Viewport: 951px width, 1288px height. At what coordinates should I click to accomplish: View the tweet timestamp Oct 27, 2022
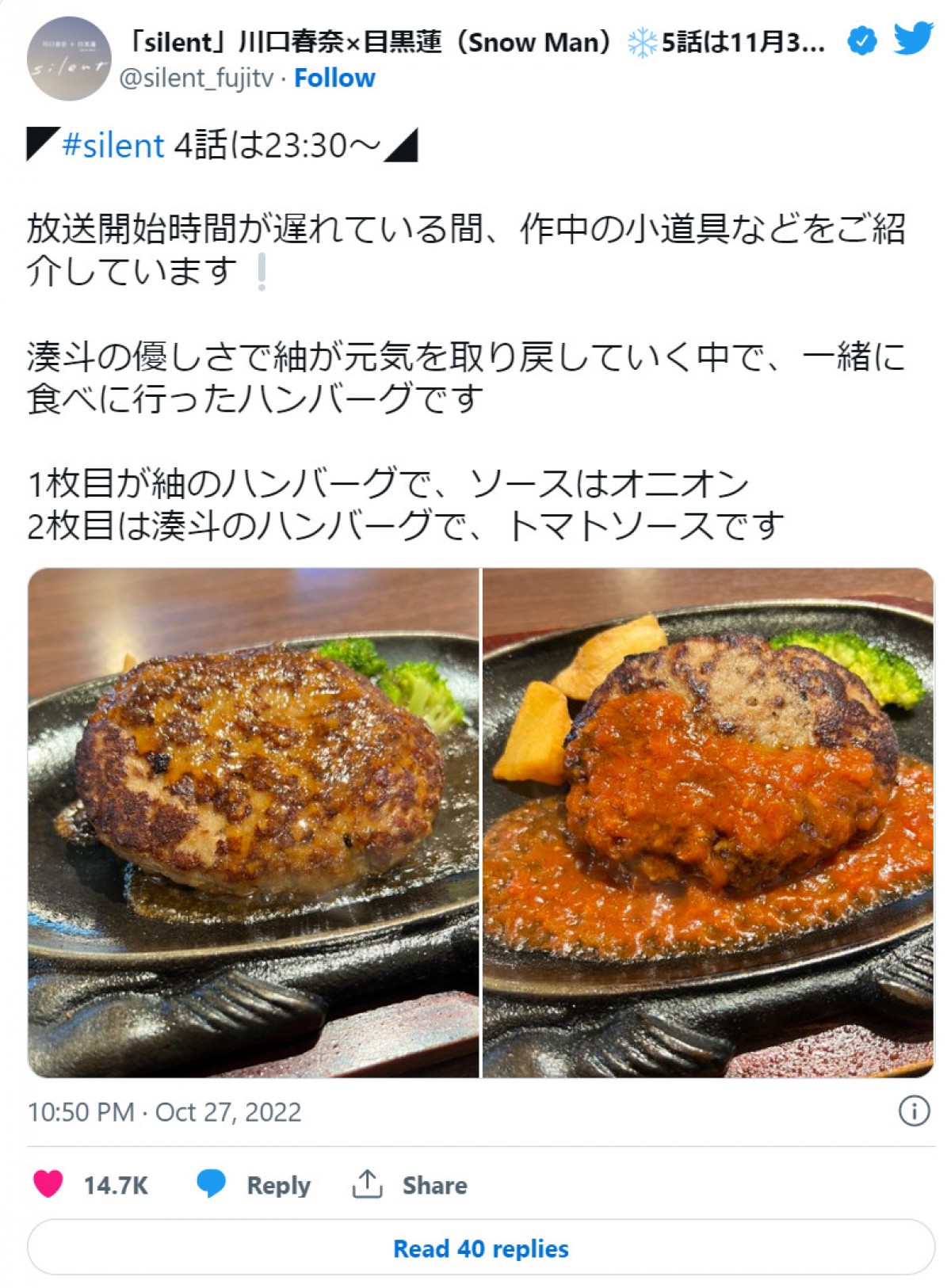164,1112
